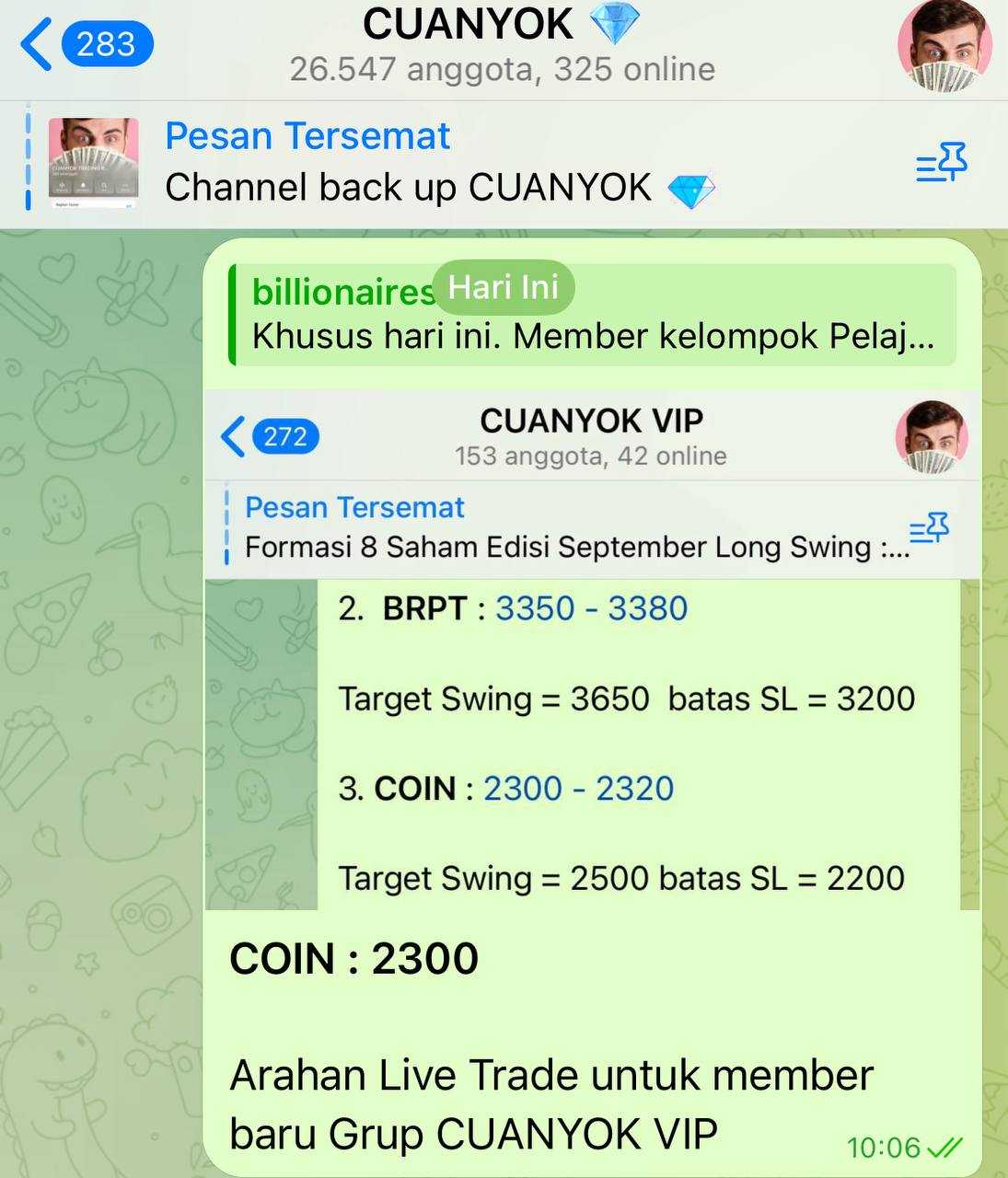The width and height of the screenshot is (1008, 1178).
Task: Open the CUANYOK group profile picture
Action: (944, 46)
